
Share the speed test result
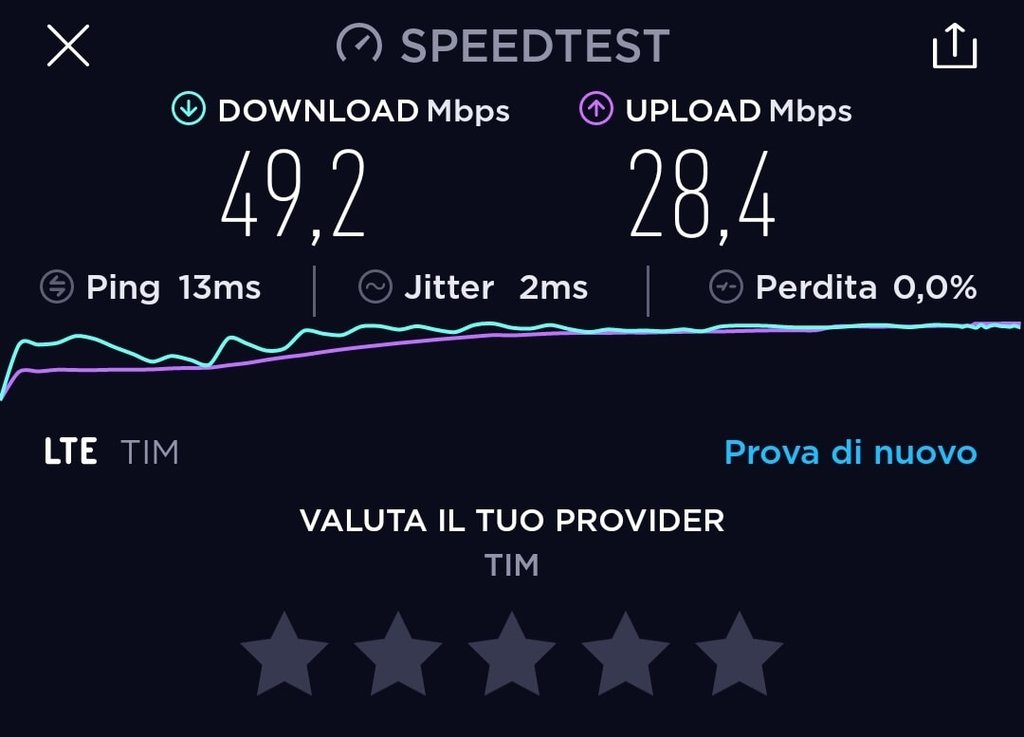[954, 46]
